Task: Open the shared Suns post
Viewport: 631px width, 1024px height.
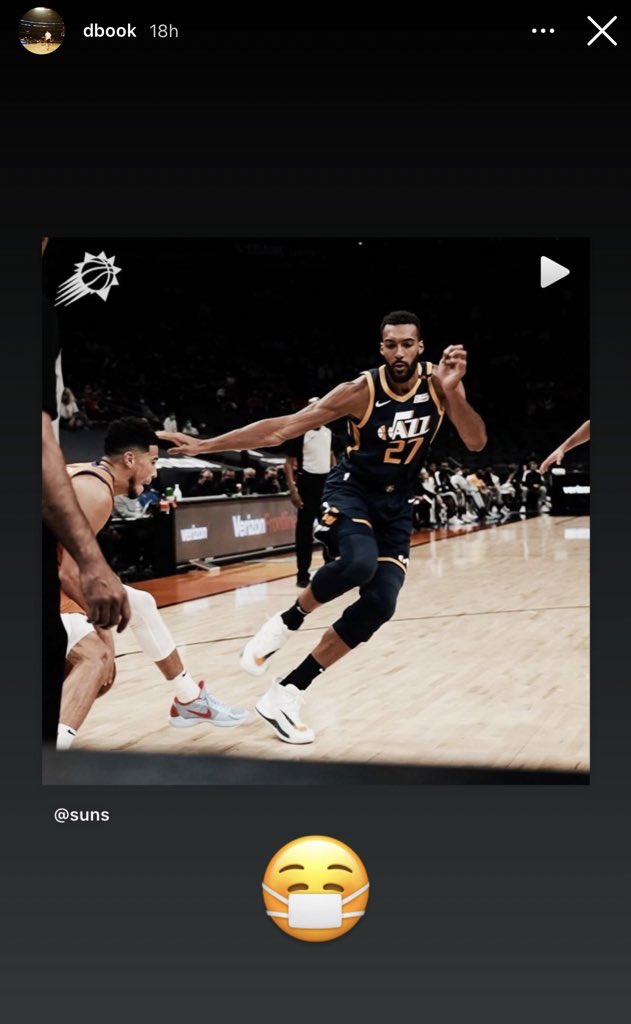Action: click(315, 510)
